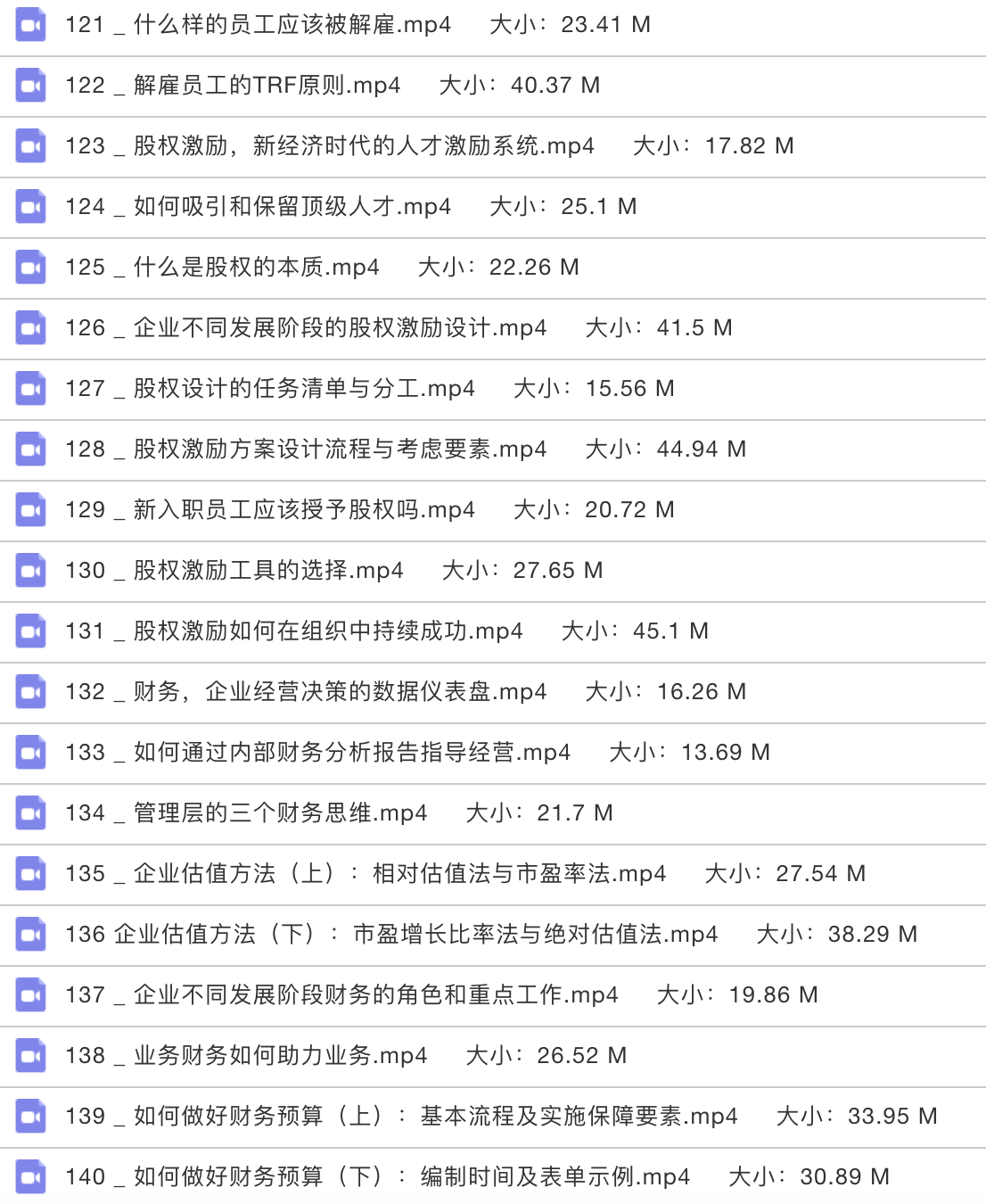Viewport: 986px width, 1204px height.
Task: Click the video icon for 股权激励工具的选择.mp4
Action: tap(30, 570)
